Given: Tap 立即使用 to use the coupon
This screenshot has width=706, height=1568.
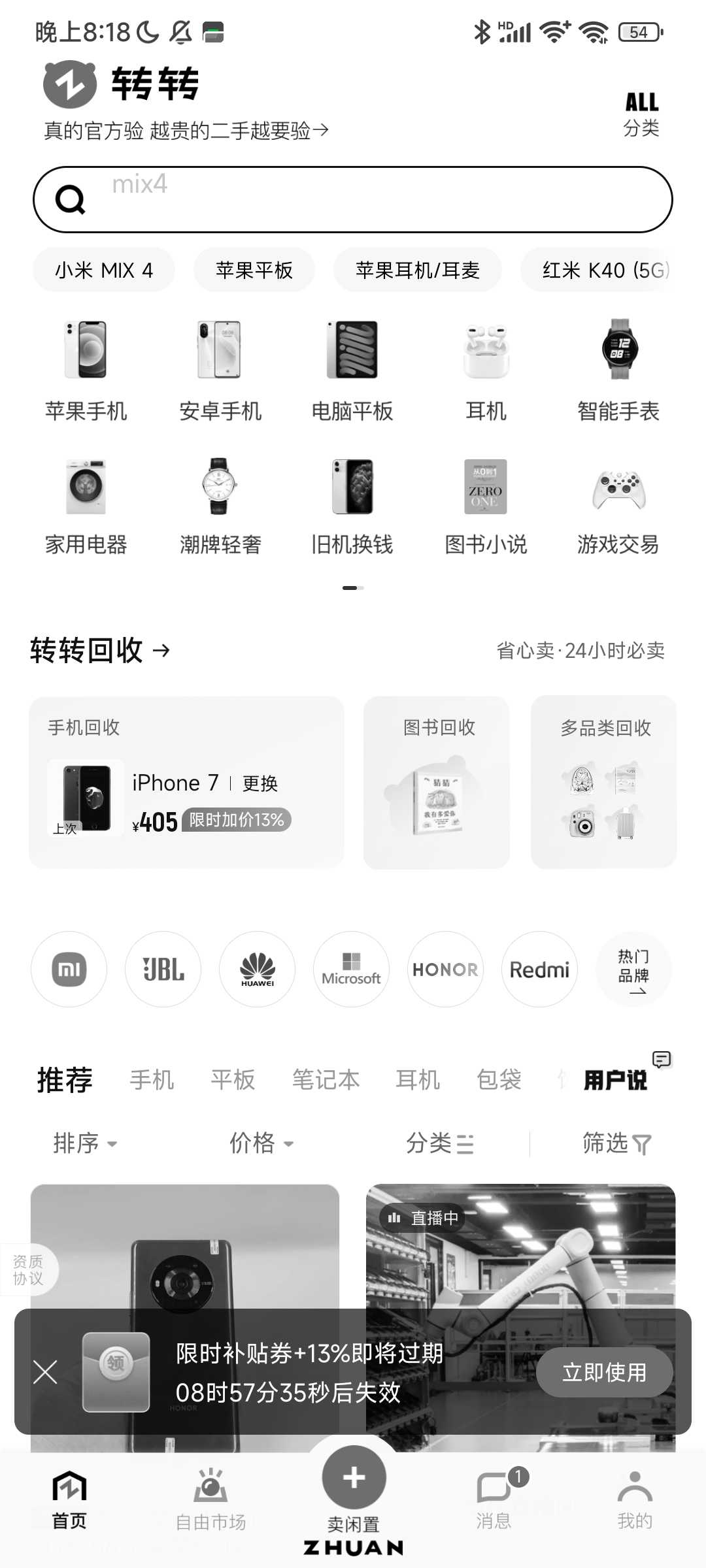Looking at the screenshot, I should [604, 1372].
